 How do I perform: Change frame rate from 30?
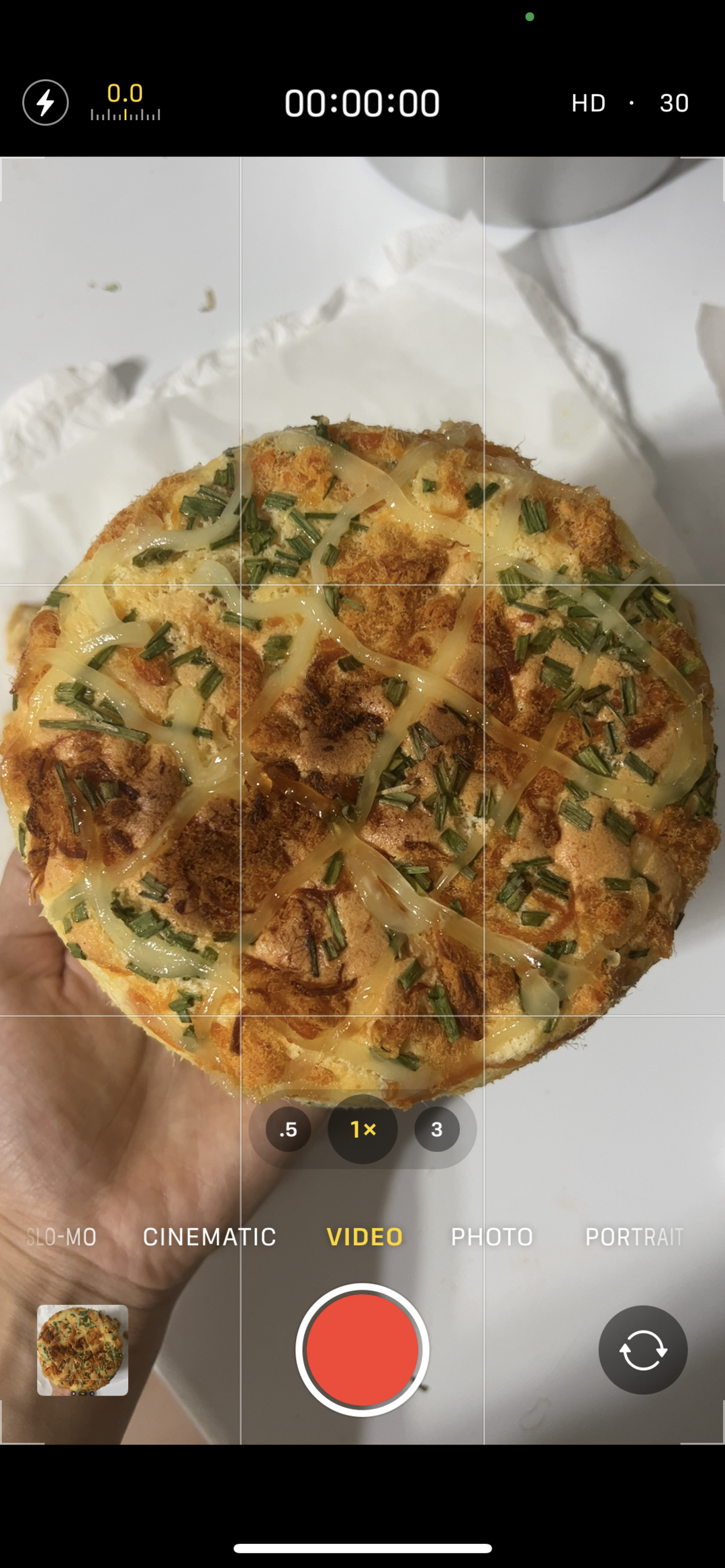(673, 103)
